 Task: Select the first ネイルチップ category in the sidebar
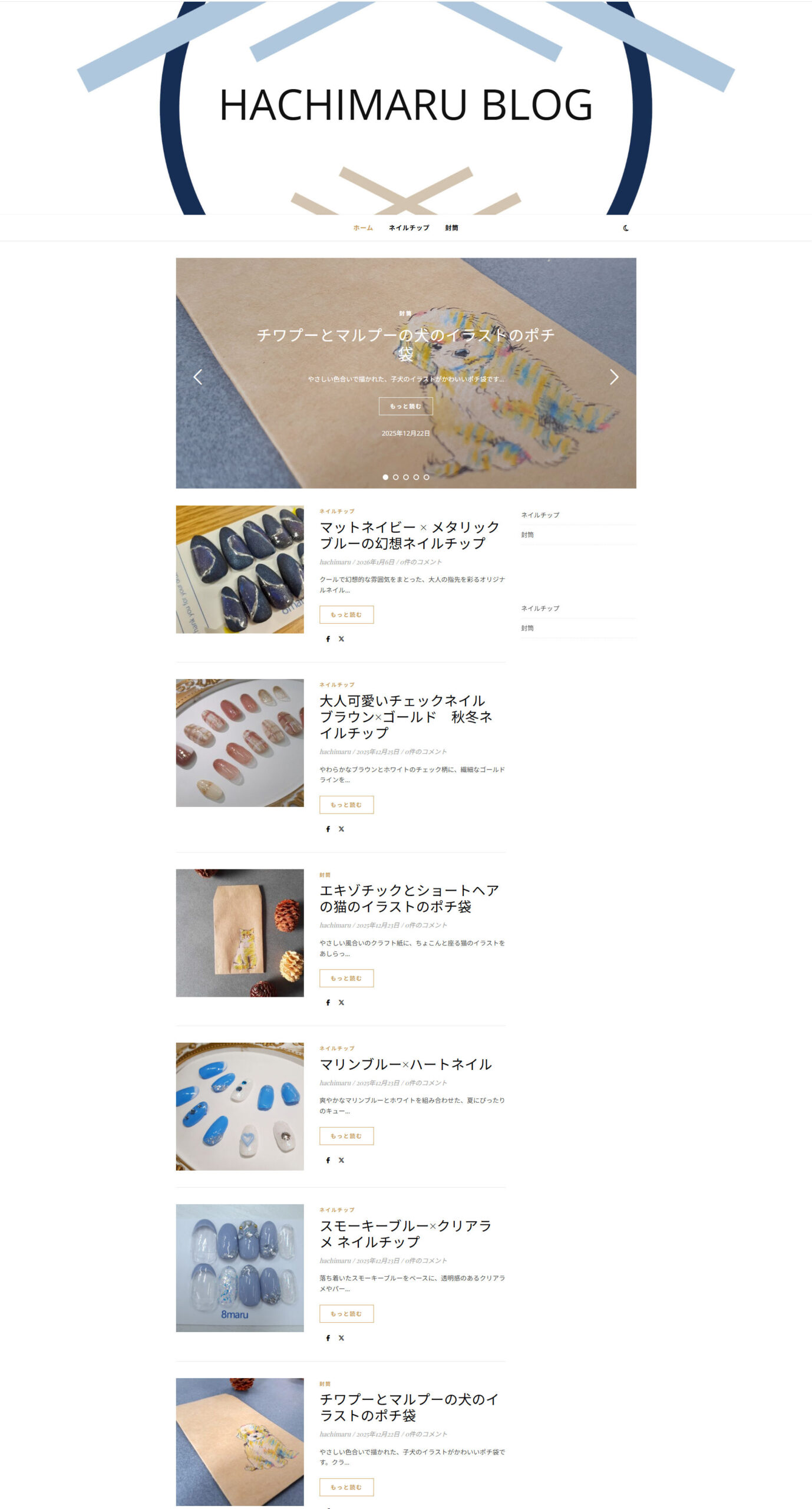(x=540, y=515)
